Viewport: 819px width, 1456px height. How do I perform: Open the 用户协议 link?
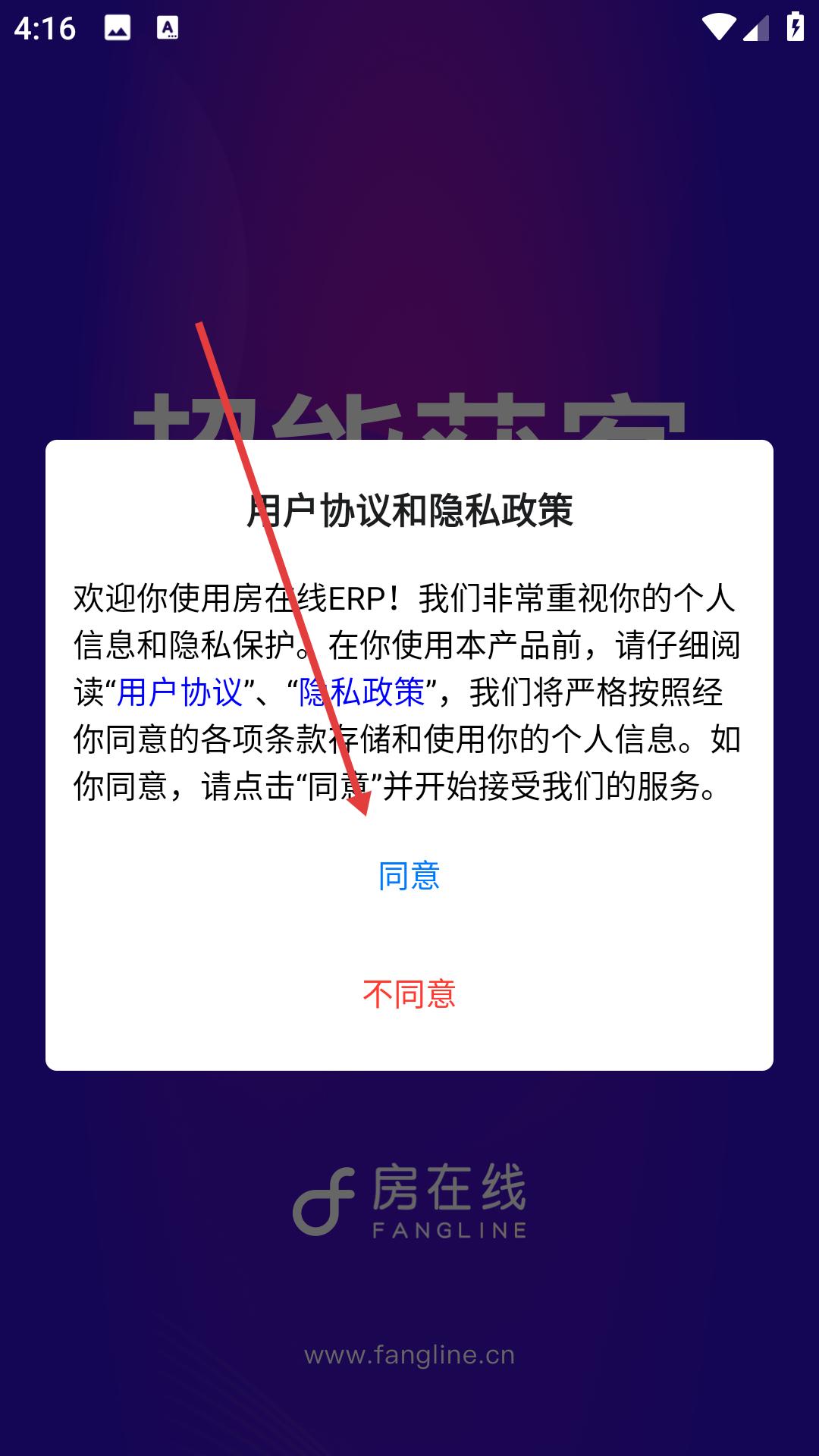coord(180,692)
